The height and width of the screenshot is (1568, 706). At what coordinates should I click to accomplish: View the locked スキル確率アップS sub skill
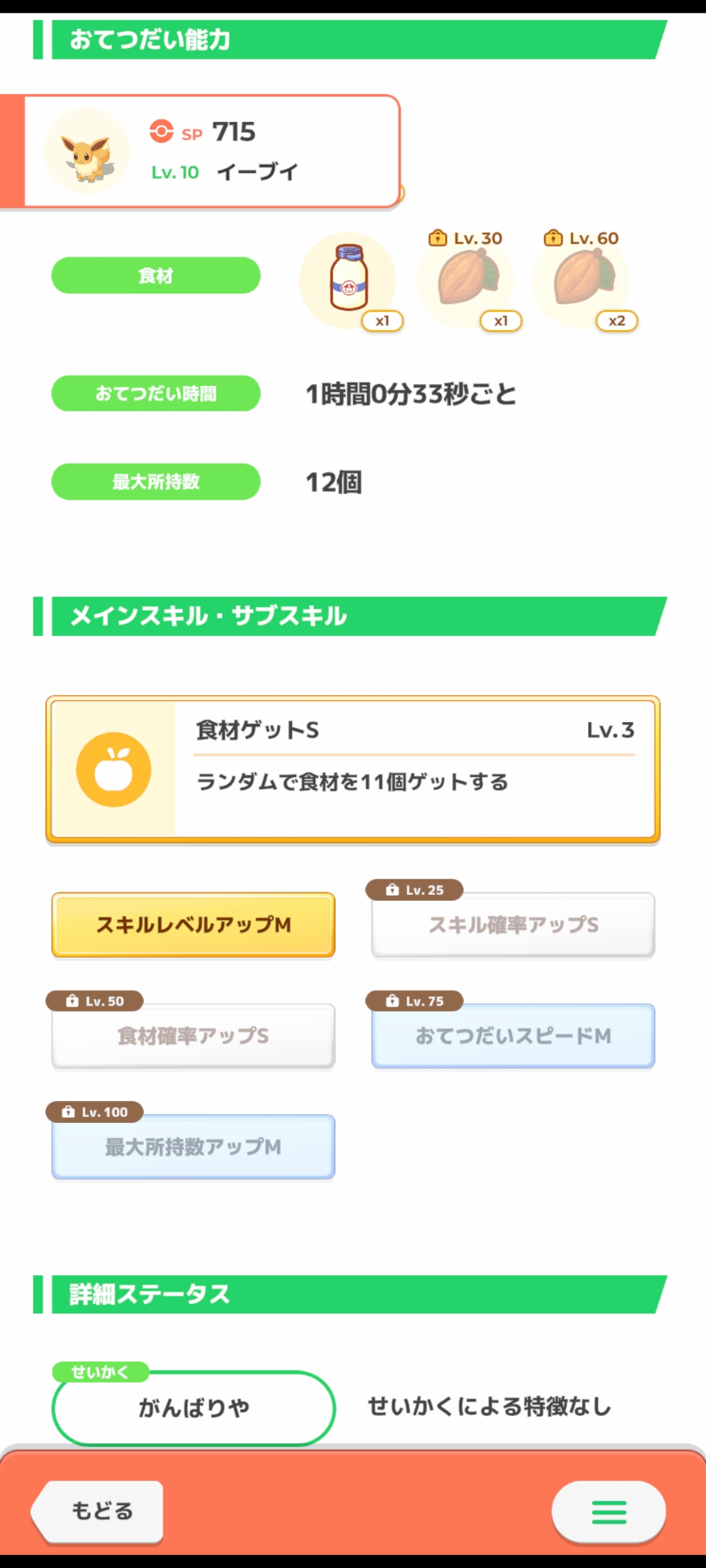(513, 924)
